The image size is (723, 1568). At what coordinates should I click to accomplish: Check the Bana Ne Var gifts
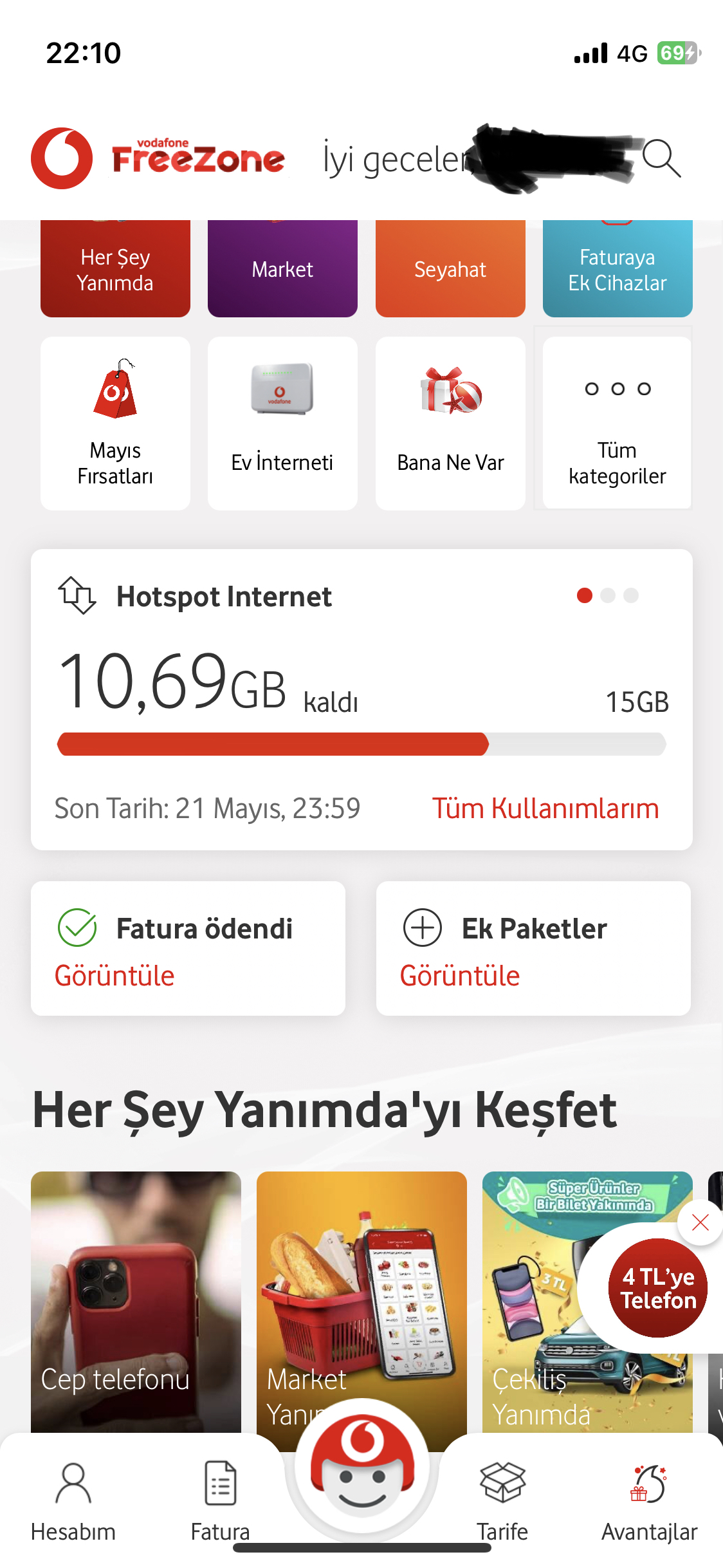450,424
